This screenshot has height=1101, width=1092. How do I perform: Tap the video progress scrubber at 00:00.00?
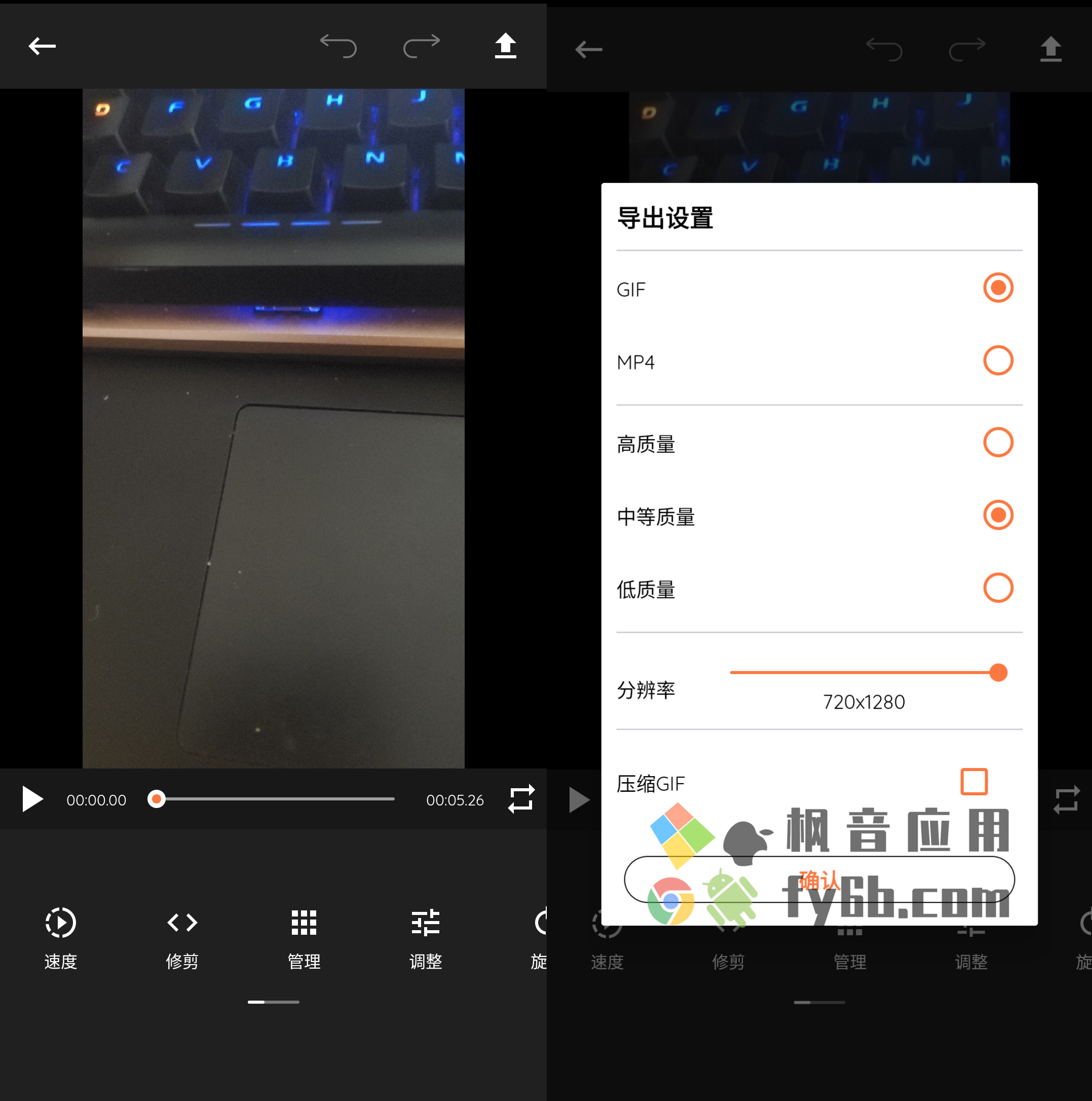click(x=157, y=799)
